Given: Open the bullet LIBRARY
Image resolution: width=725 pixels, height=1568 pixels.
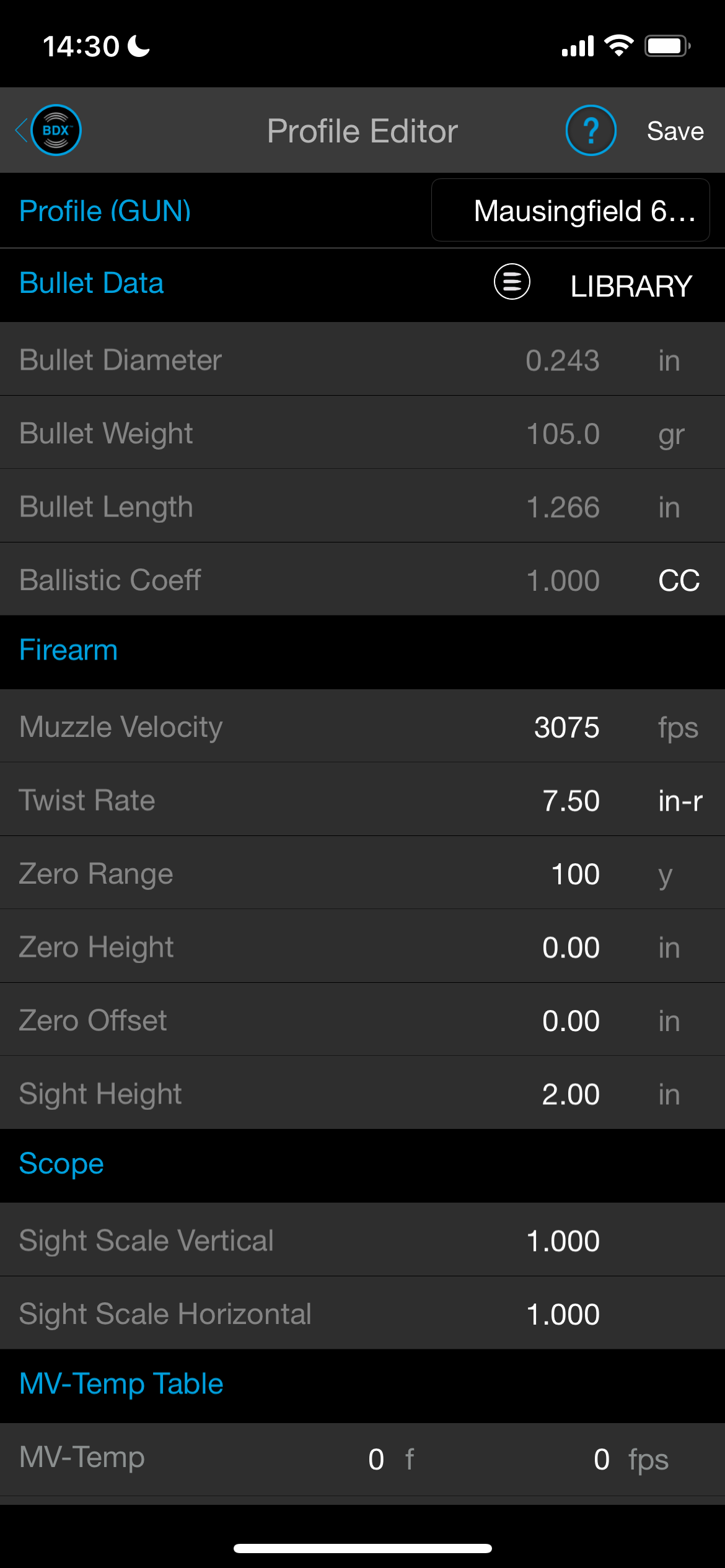Looking at the screenshot, I should click(x=631, y=286).
